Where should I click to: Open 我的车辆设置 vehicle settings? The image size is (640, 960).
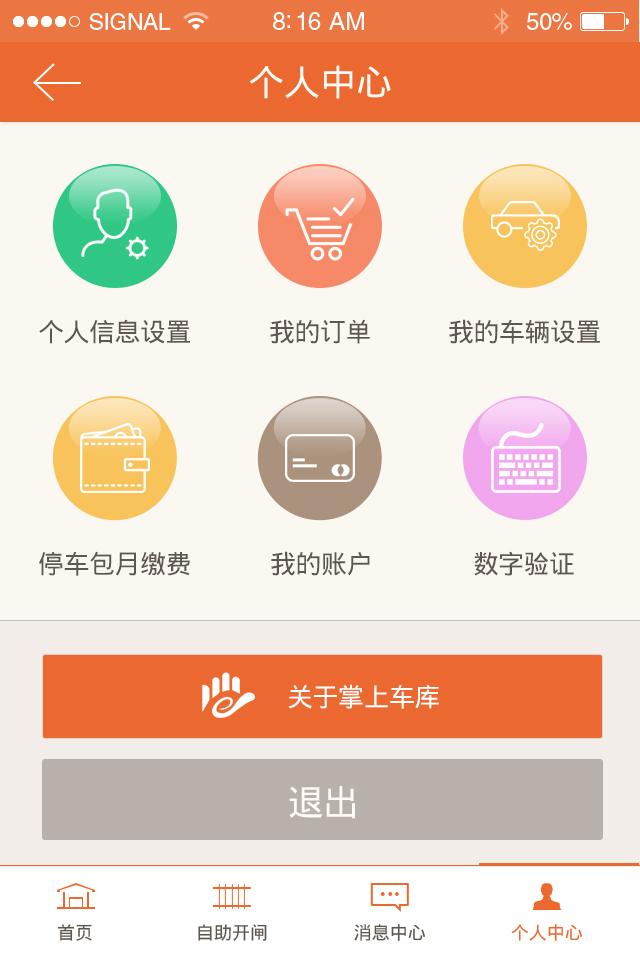pyautogui.click(x=524, y=227)
